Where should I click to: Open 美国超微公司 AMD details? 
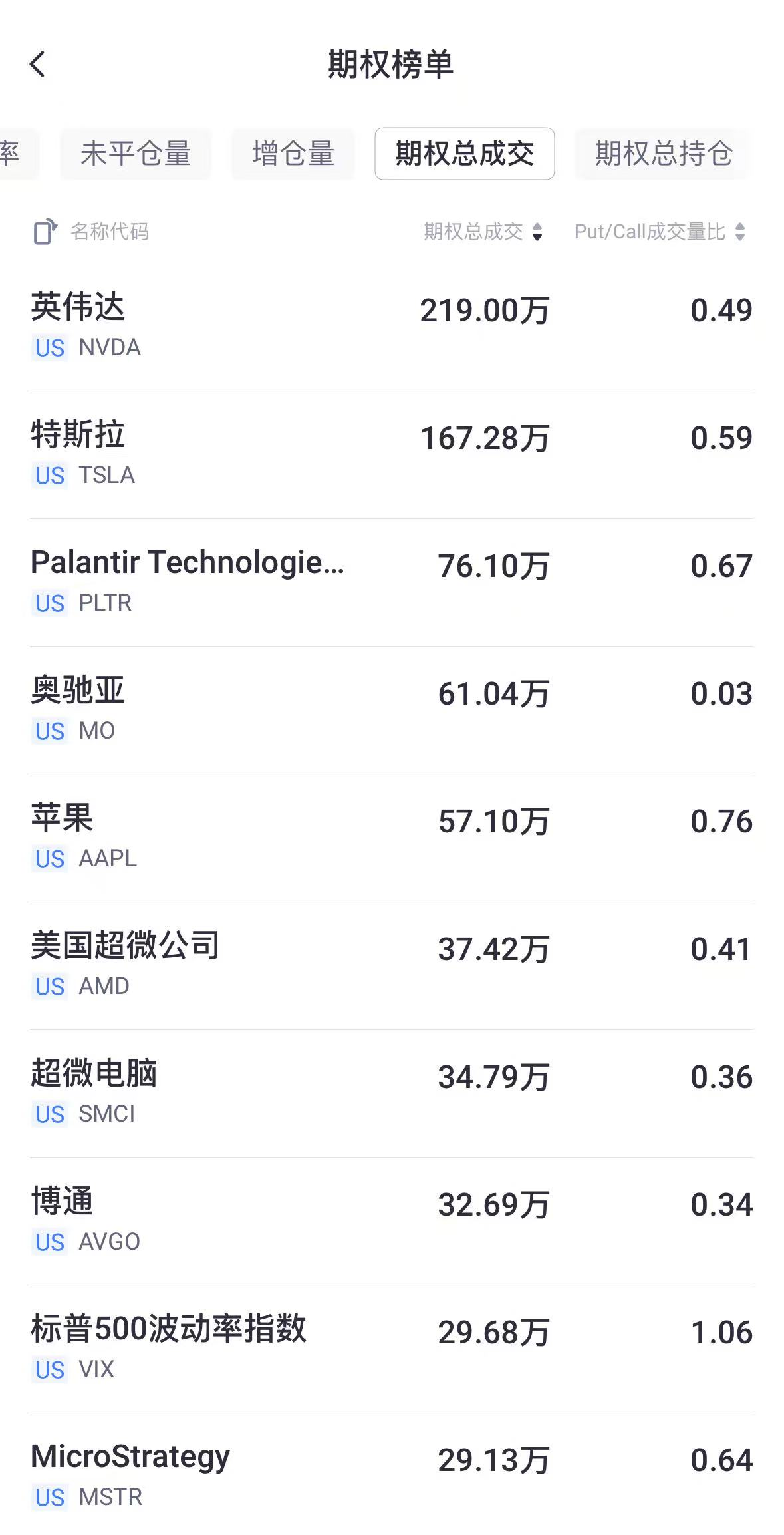pos(392,965)
